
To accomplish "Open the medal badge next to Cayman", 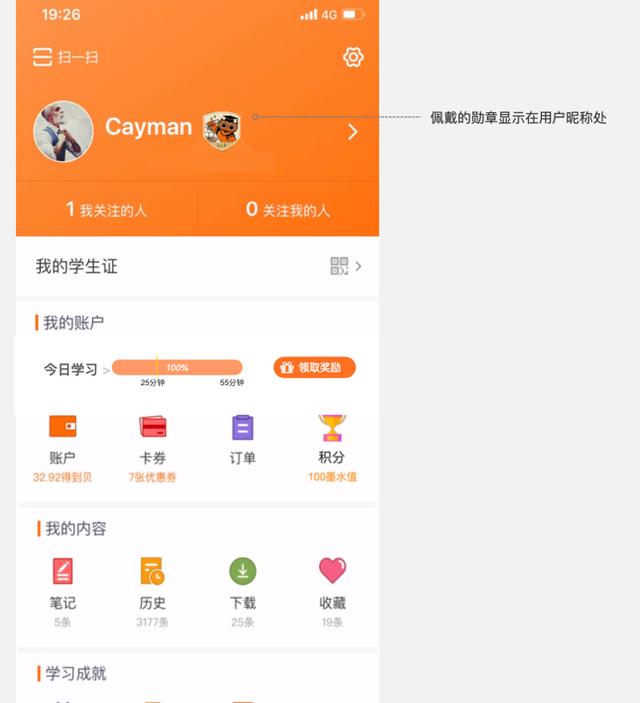I will [221, 130].
